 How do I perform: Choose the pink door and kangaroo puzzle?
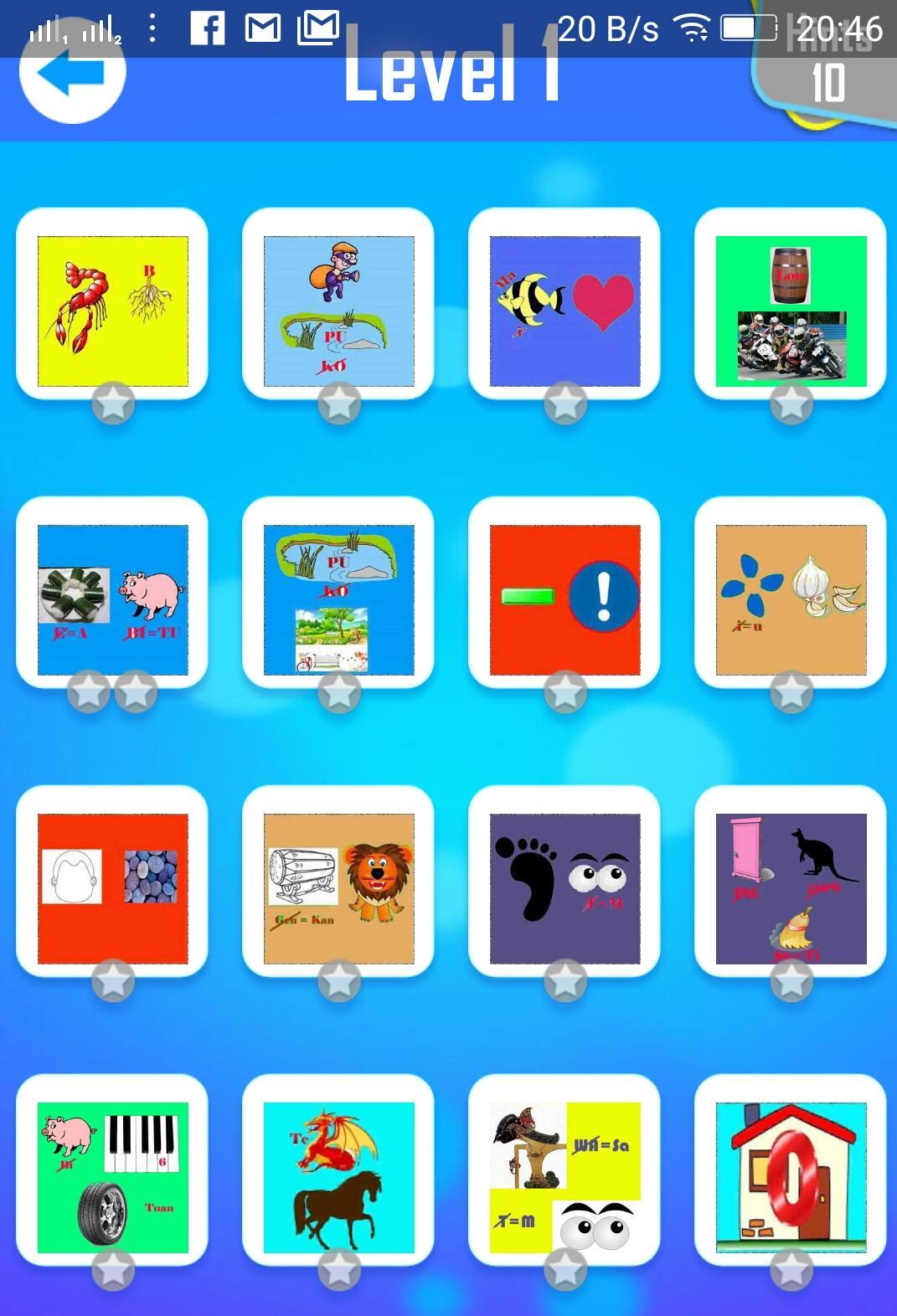[791, 888]
